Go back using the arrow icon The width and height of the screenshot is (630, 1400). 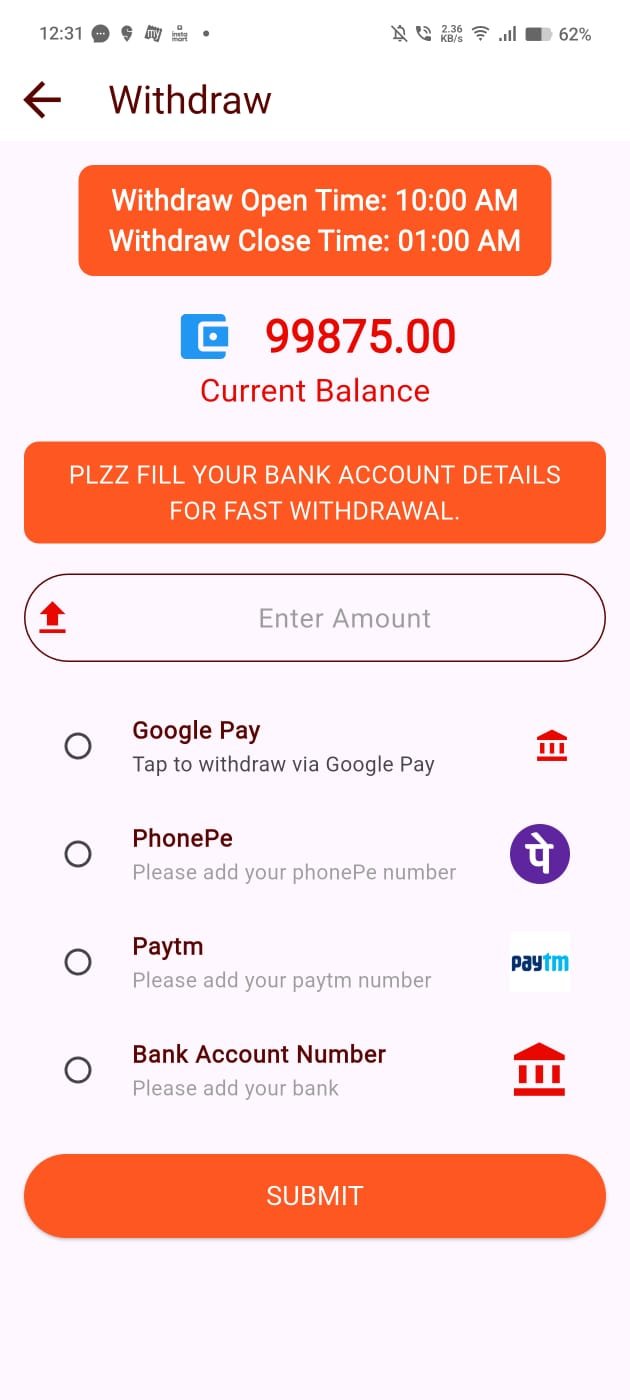click(x=42, y=100)
